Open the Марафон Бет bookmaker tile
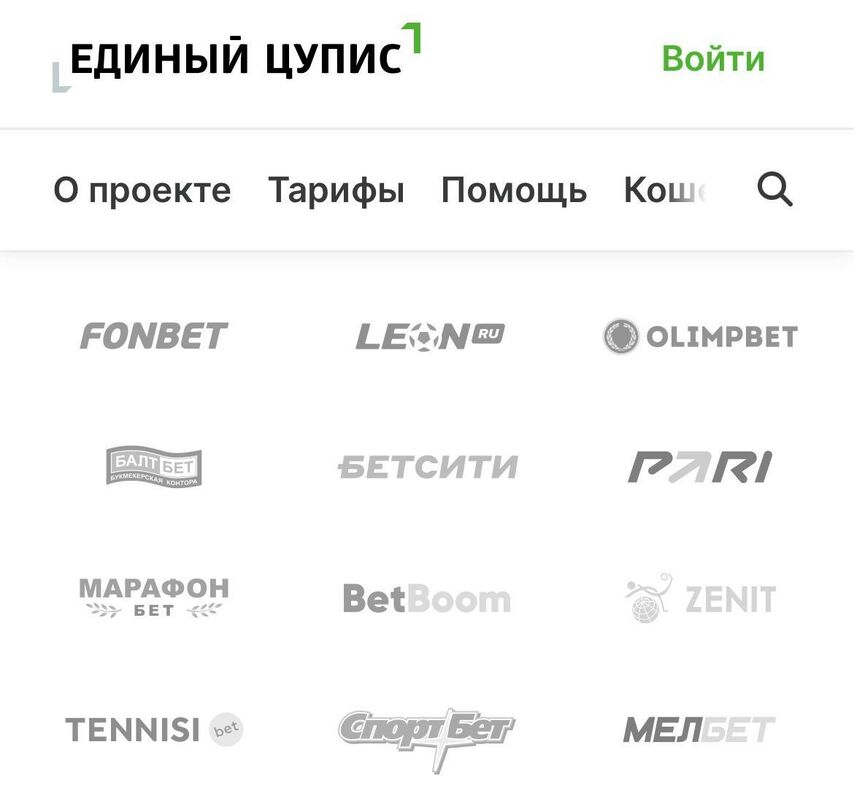 (154, 597)
